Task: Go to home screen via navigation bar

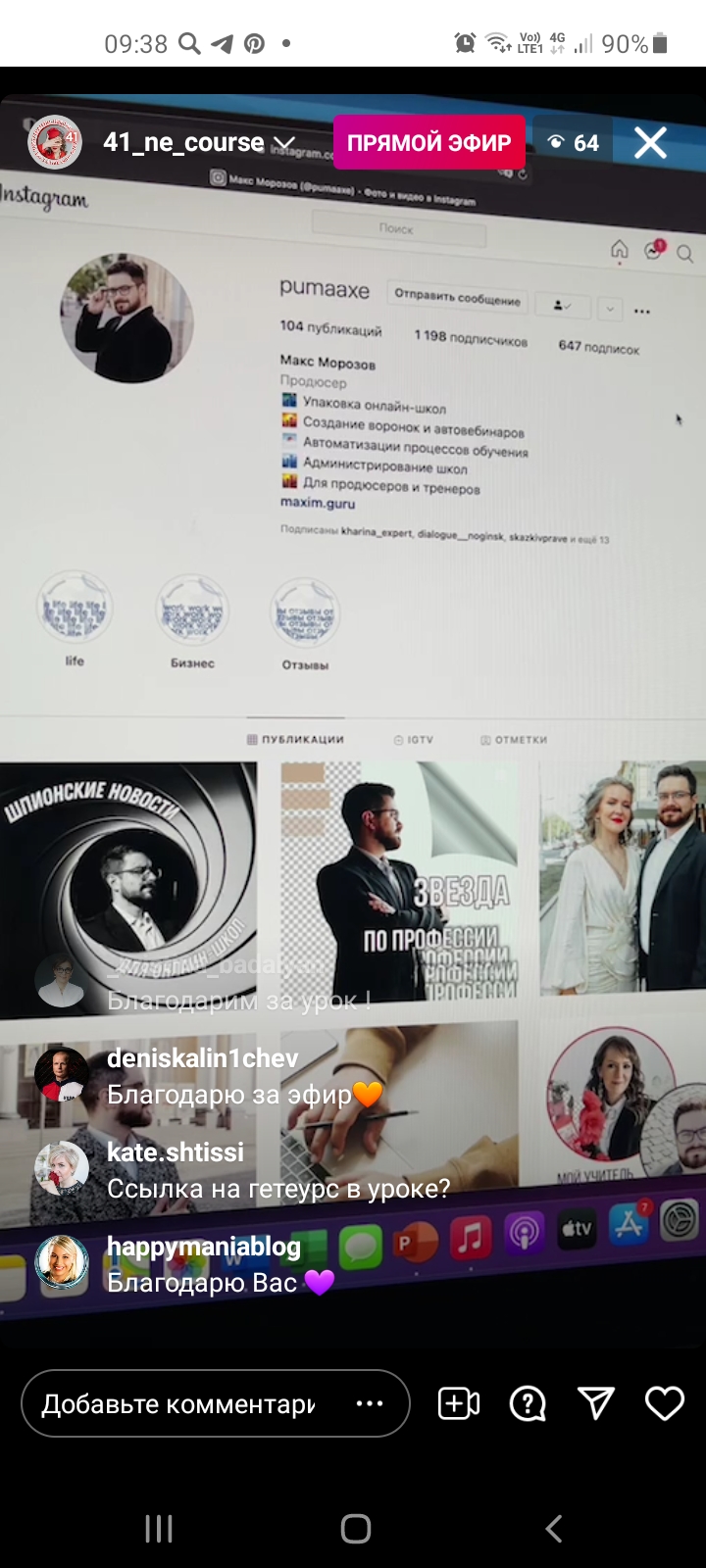Action: 355,1529
